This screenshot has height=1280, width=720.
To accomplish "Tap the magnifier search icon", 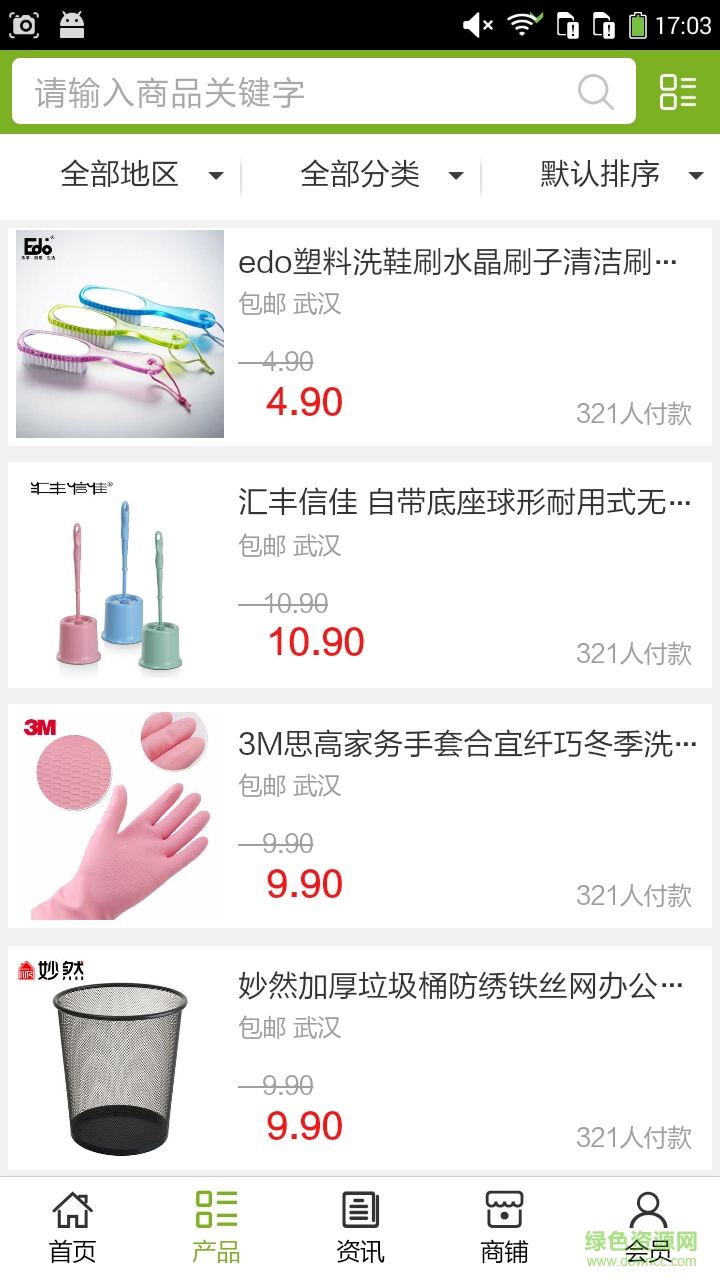I will tap(596, 92).
